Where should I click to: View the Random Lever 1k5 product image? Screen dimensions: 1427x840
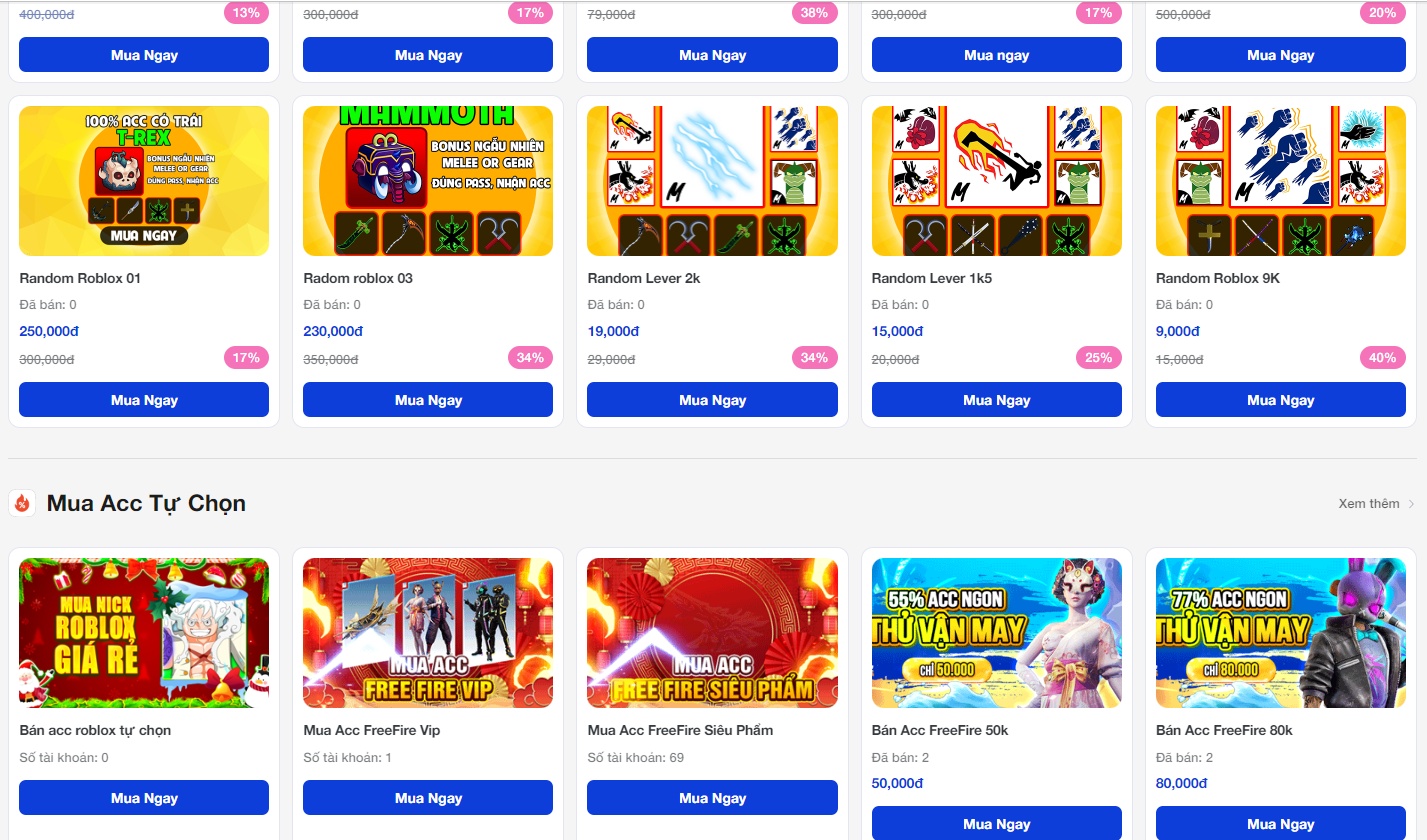(x=996, y=181)
